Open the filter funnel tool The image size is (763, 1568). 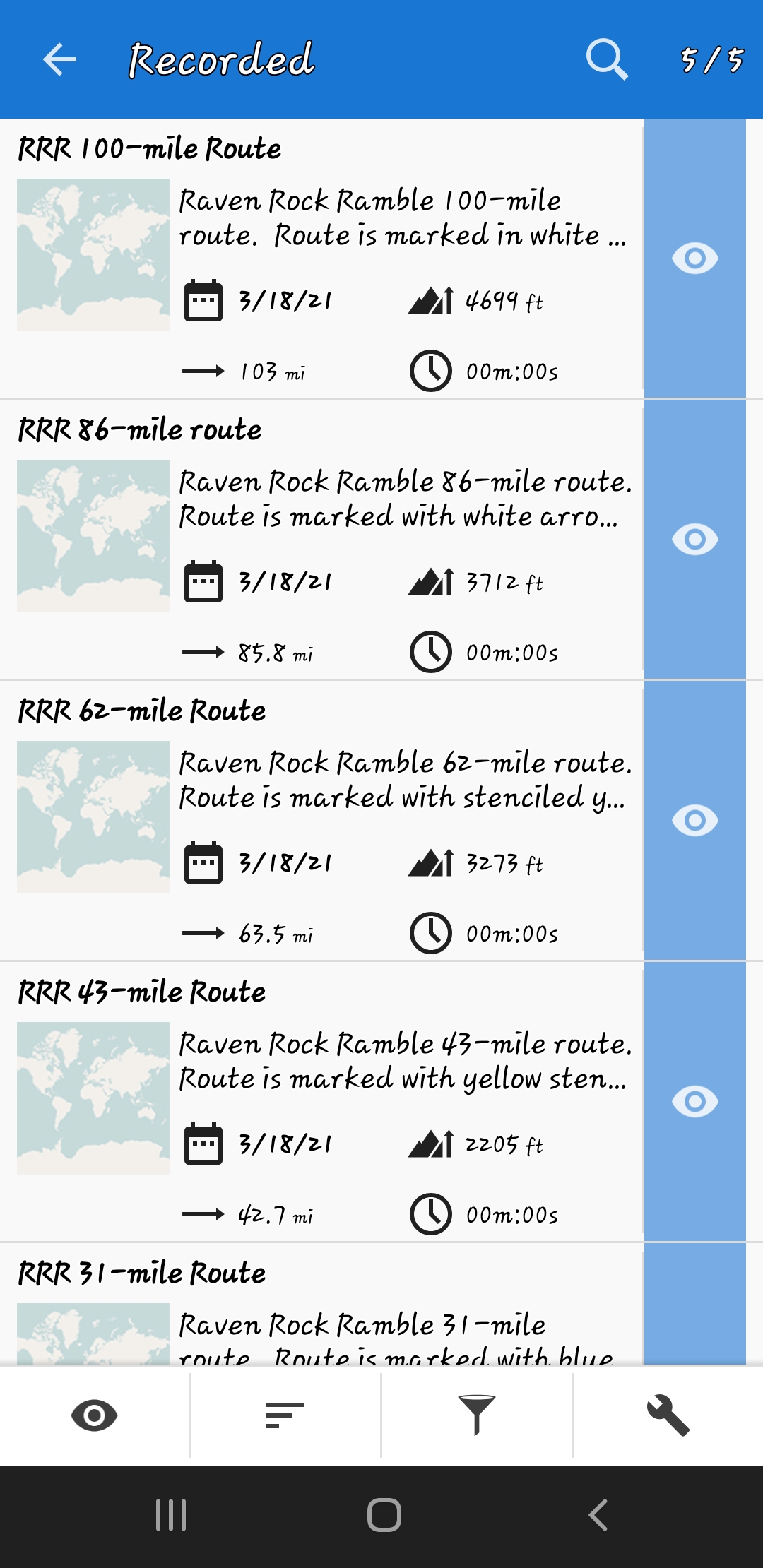(476, 1415)
